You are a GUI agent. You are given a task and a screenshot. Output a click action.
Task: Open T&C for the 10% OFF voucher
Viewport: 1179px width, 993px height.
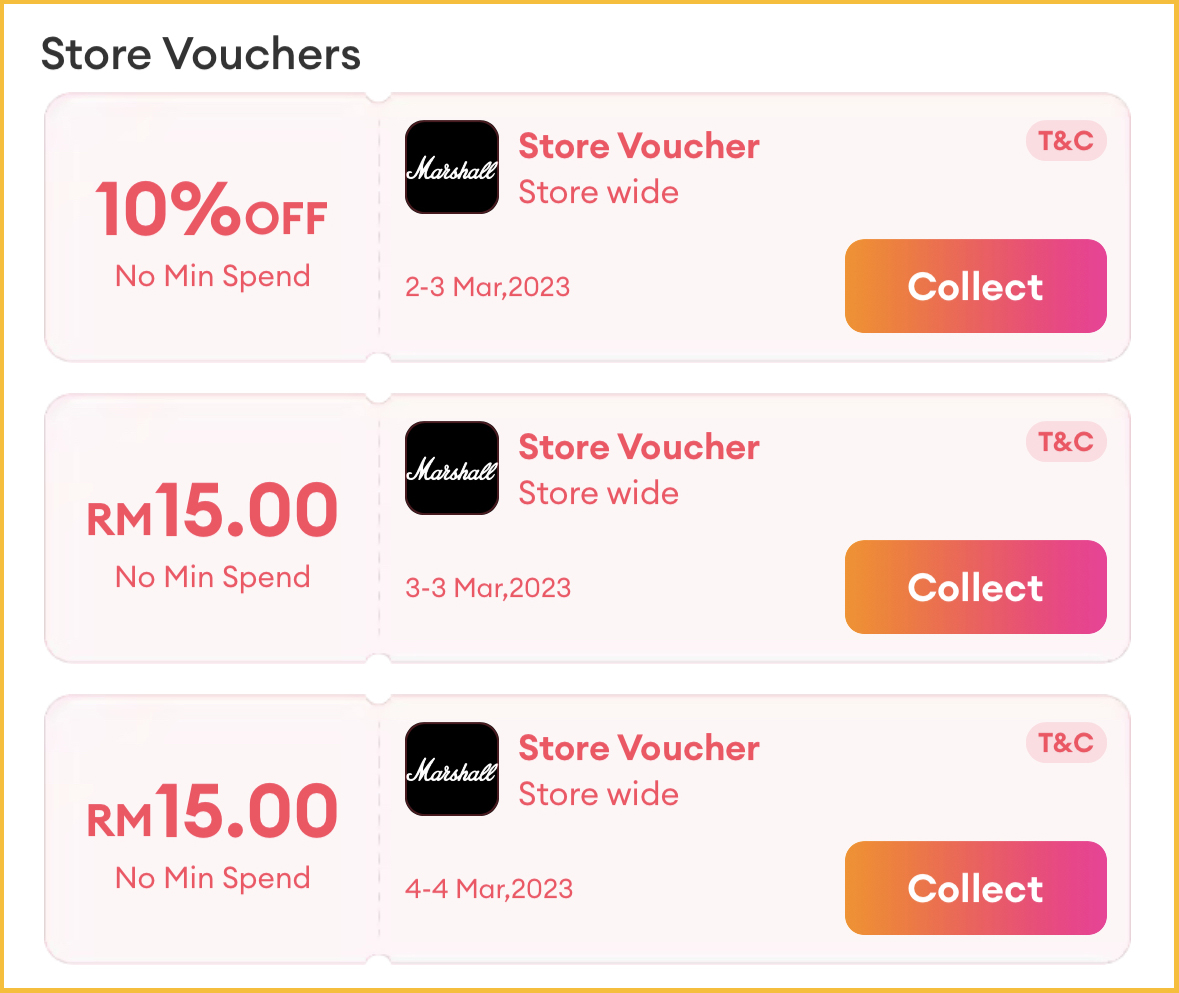(x=1066, y=141)
